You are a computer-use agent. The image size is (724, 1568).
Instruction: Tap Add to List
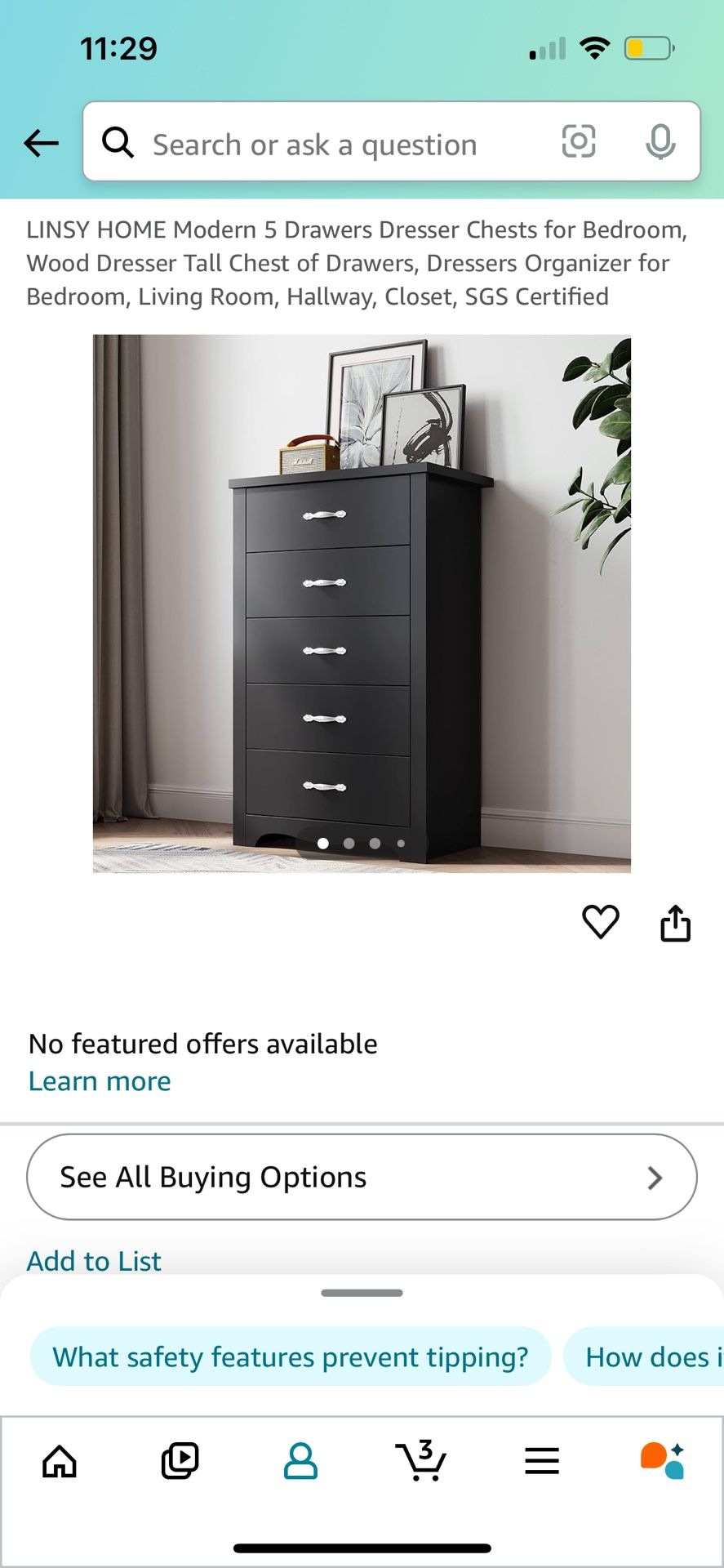pyautogui.click(x=93, y=1260)
